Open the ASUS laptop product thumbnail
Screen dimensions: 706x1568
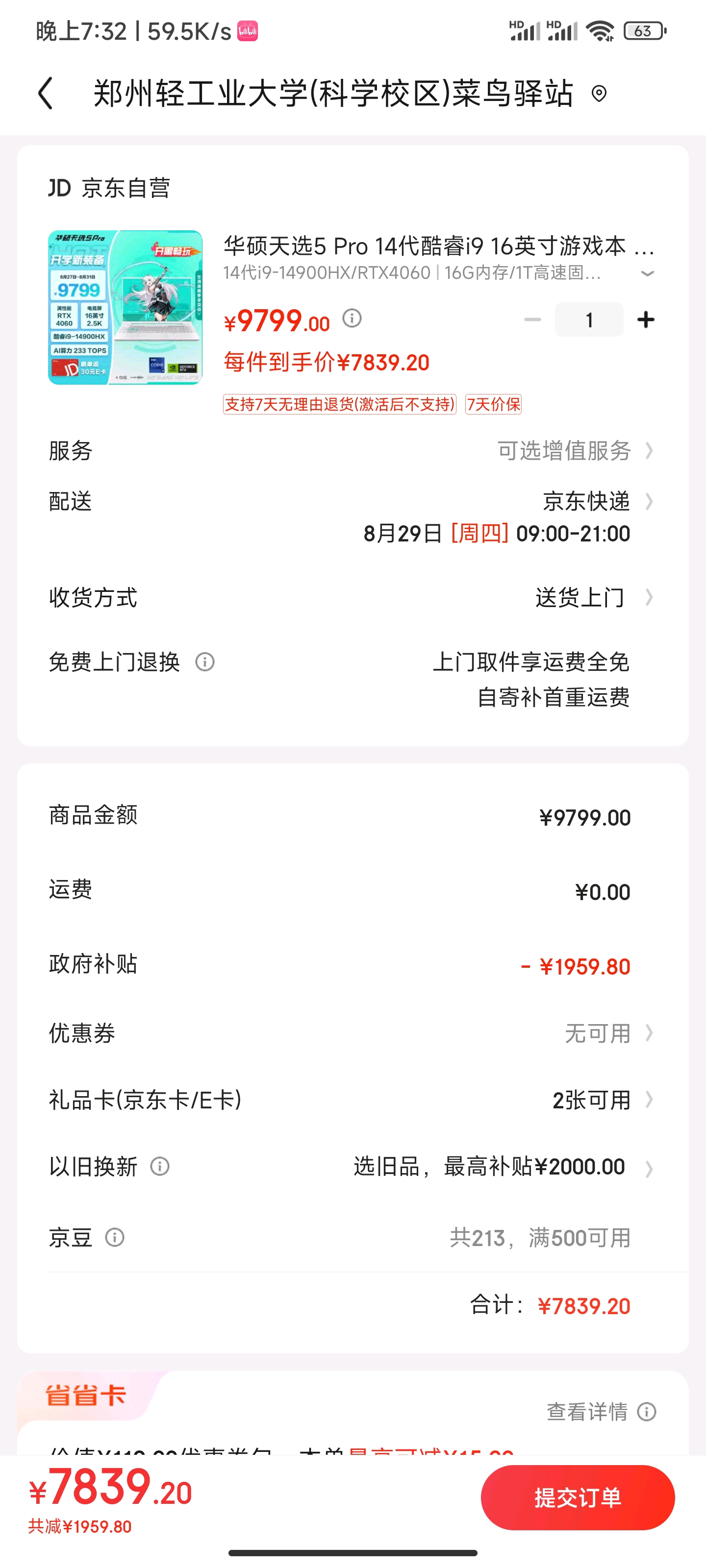(125, 307)
